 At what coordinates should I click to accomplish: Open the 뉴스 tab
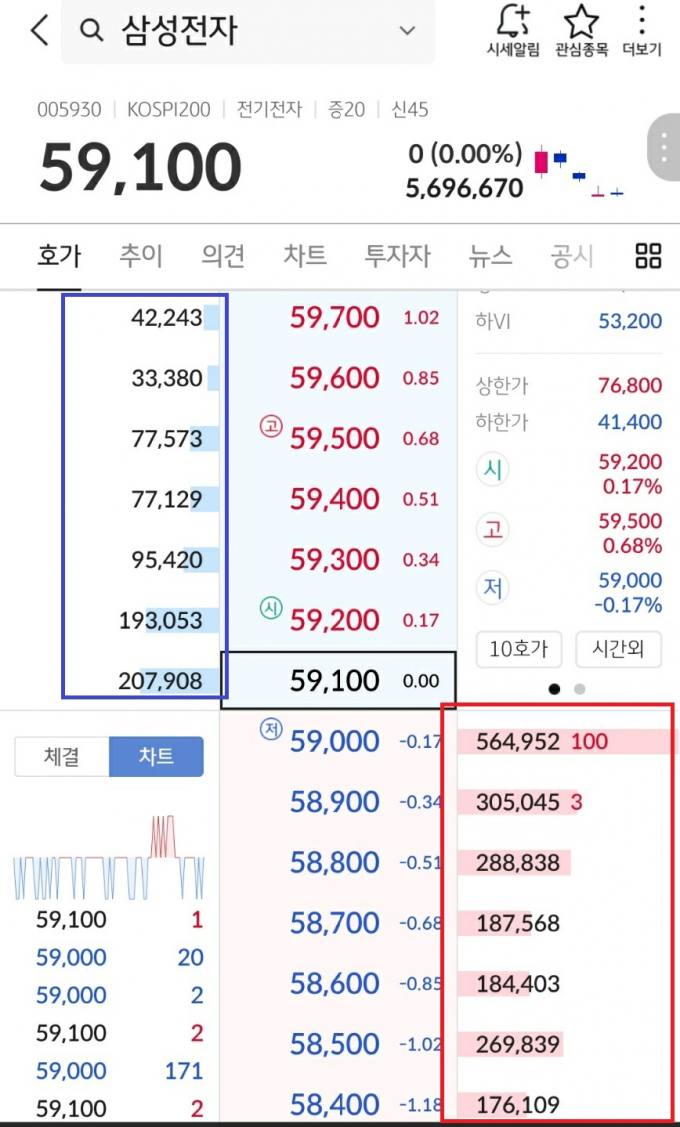point(490,256)
